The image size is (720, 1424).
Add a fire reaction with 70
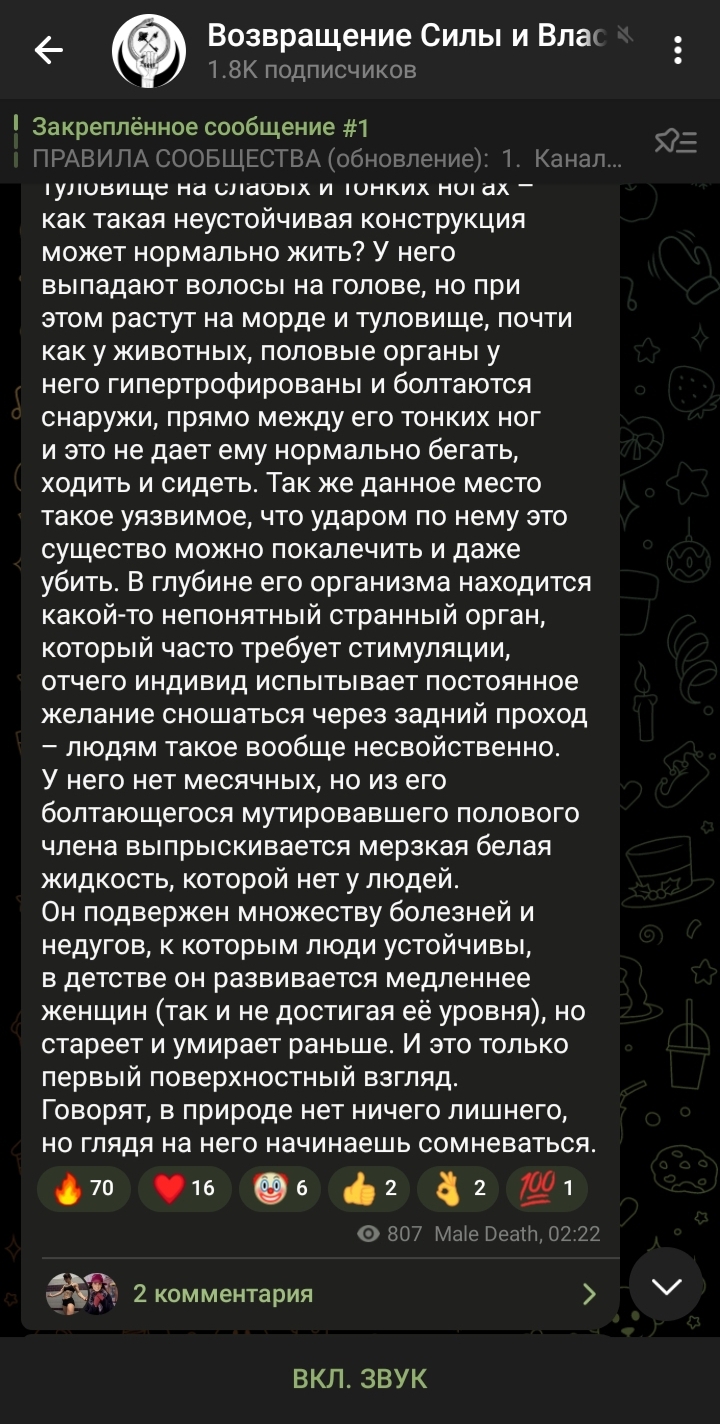(x=84, y=1188)
